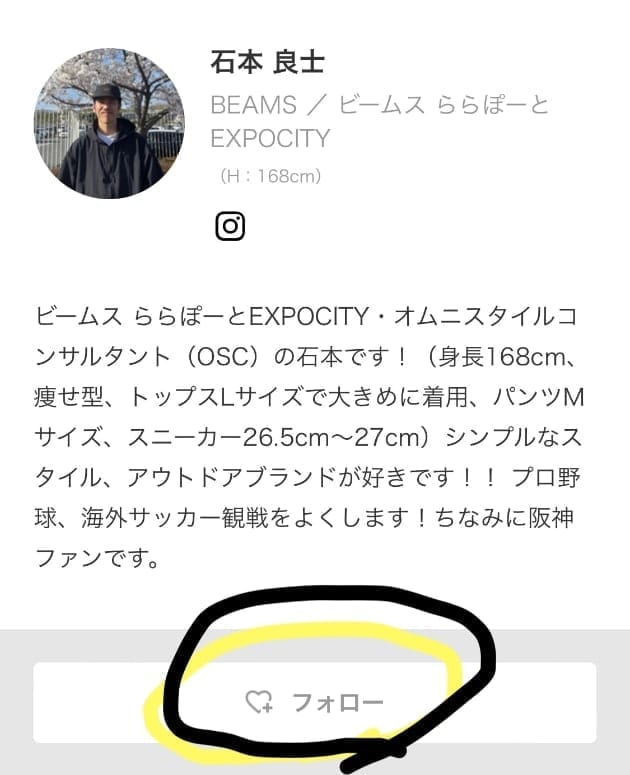Open the Instagram icon link

tap(230, 226)
